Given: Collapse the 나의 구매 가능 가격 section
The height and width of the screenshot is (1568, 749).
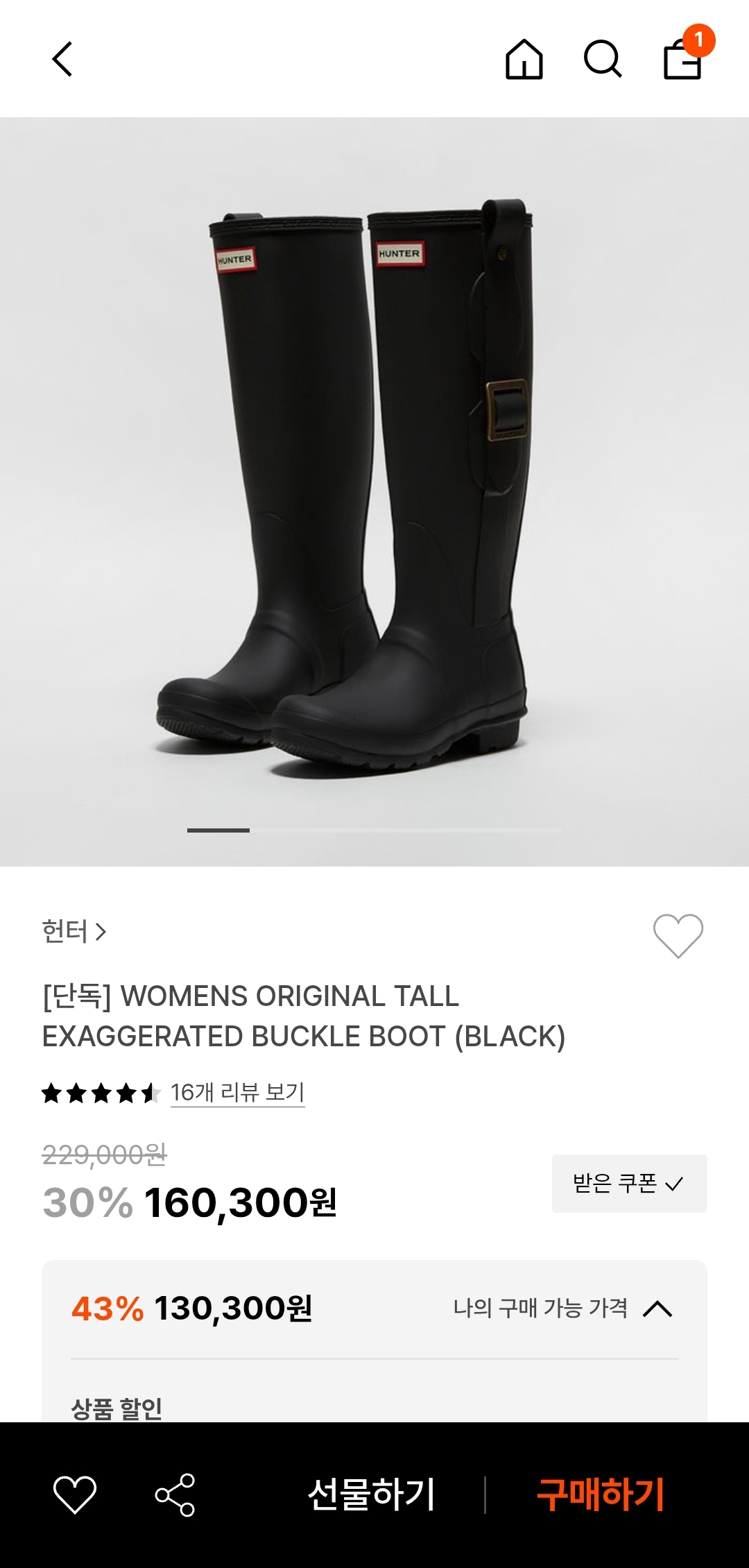Looking at the screenshot, I should [x=657, y=1309].
